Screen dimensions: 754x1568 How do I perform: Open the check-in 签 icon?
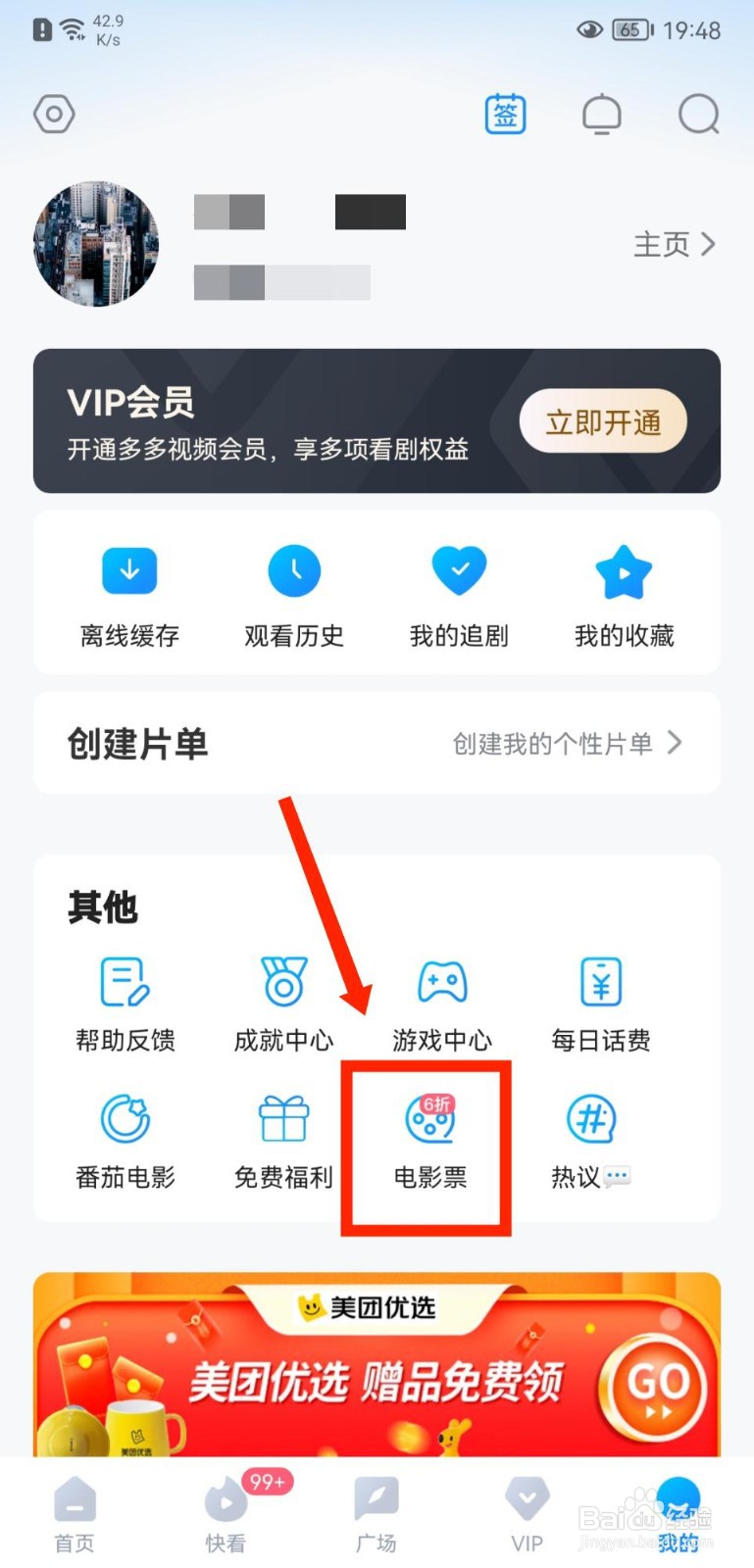(505, 114)
